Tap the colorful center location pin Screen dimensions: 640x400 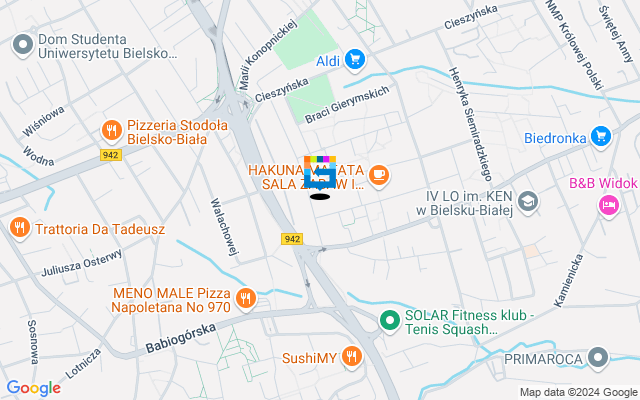coord(319,175)
